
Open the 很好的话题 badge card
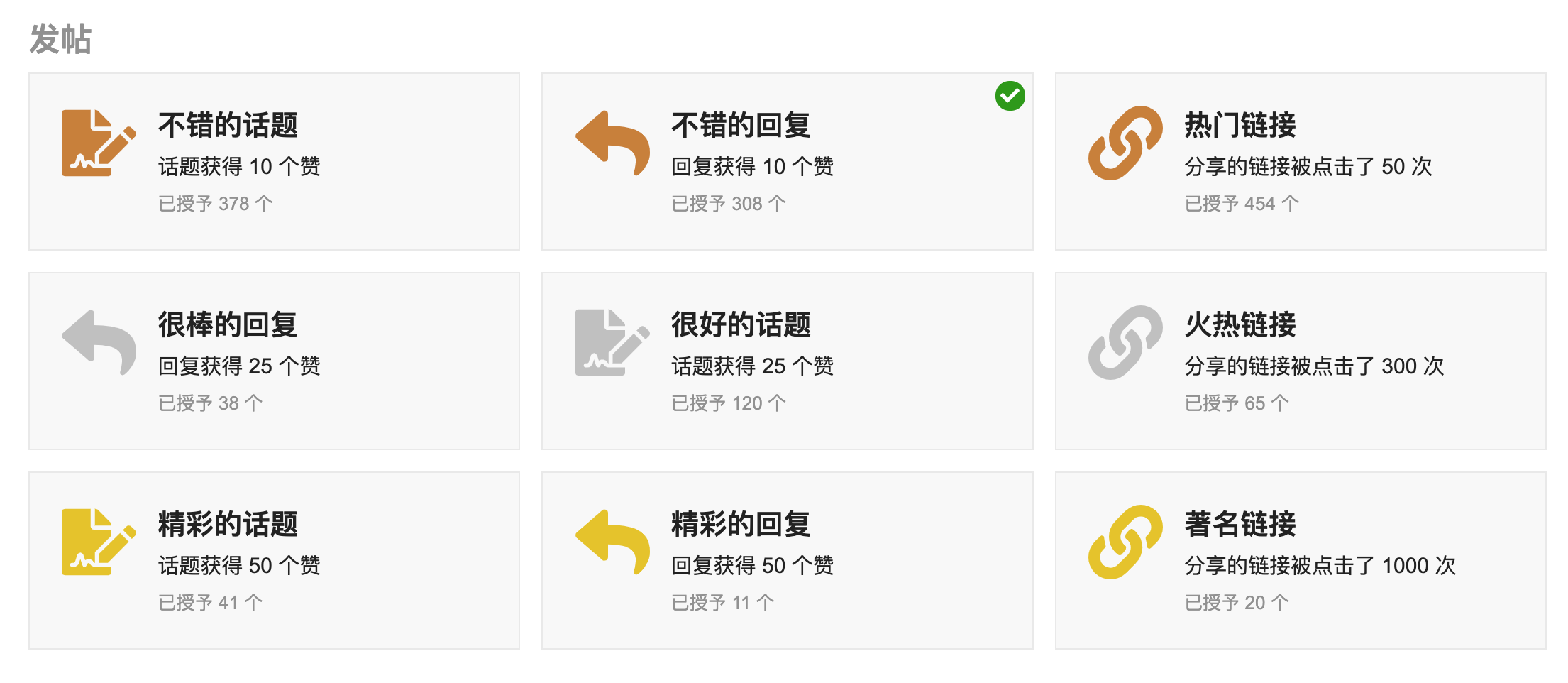[x=787, y=361]
